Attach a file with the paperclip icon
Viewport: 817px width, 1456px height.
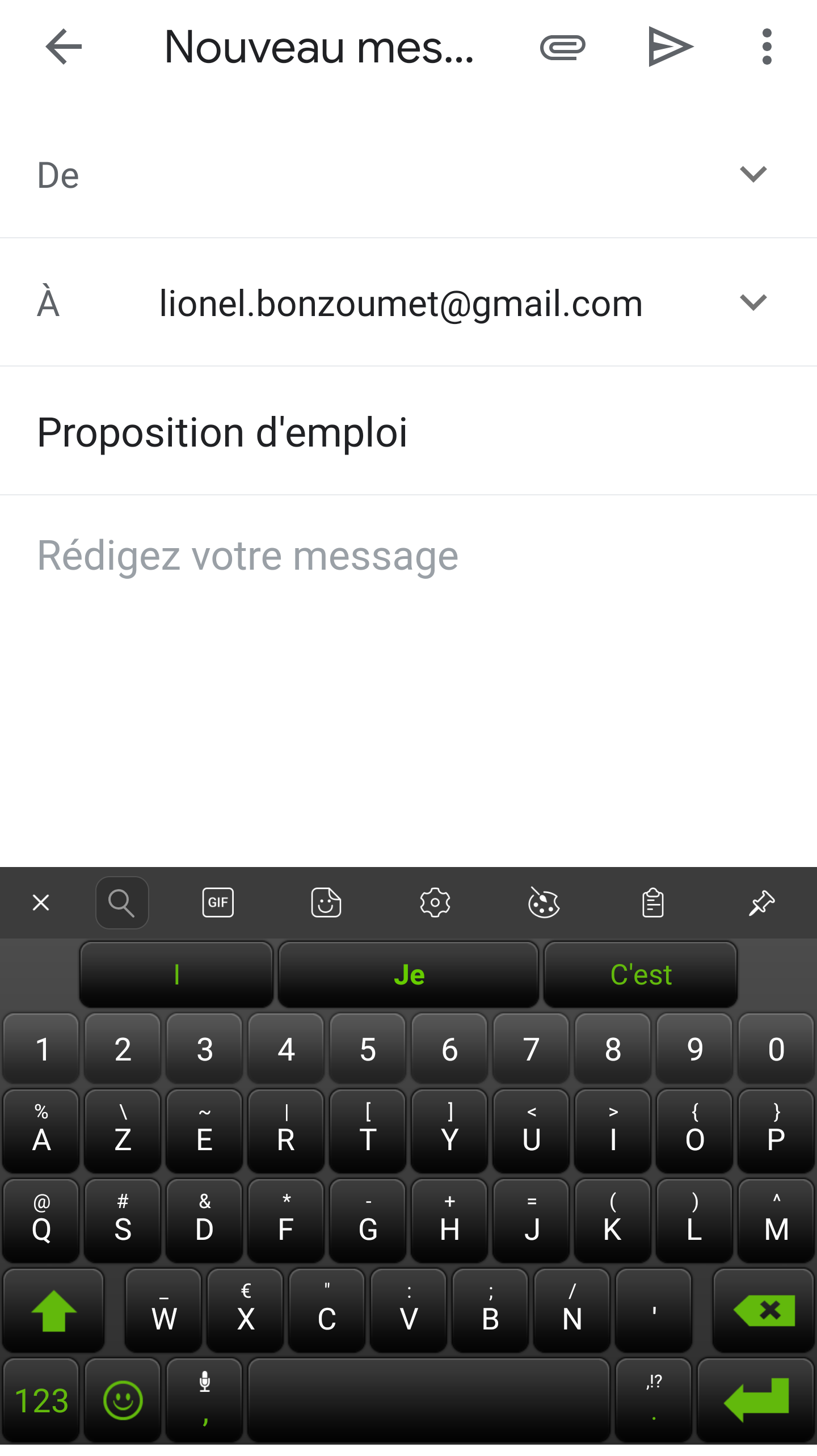pos(562,47)
